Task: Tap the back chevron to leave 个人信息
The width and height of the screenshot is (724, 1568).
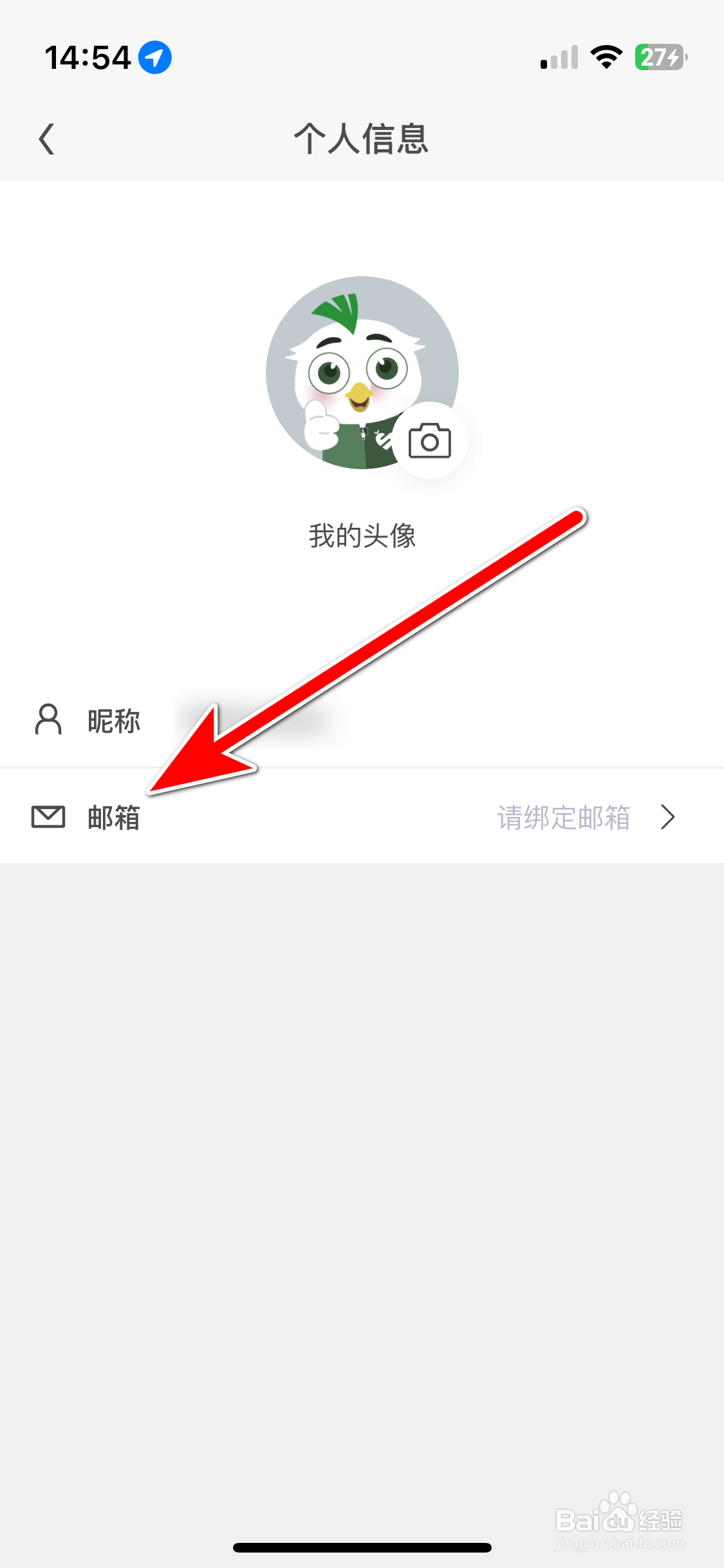Action: [47, 139]
